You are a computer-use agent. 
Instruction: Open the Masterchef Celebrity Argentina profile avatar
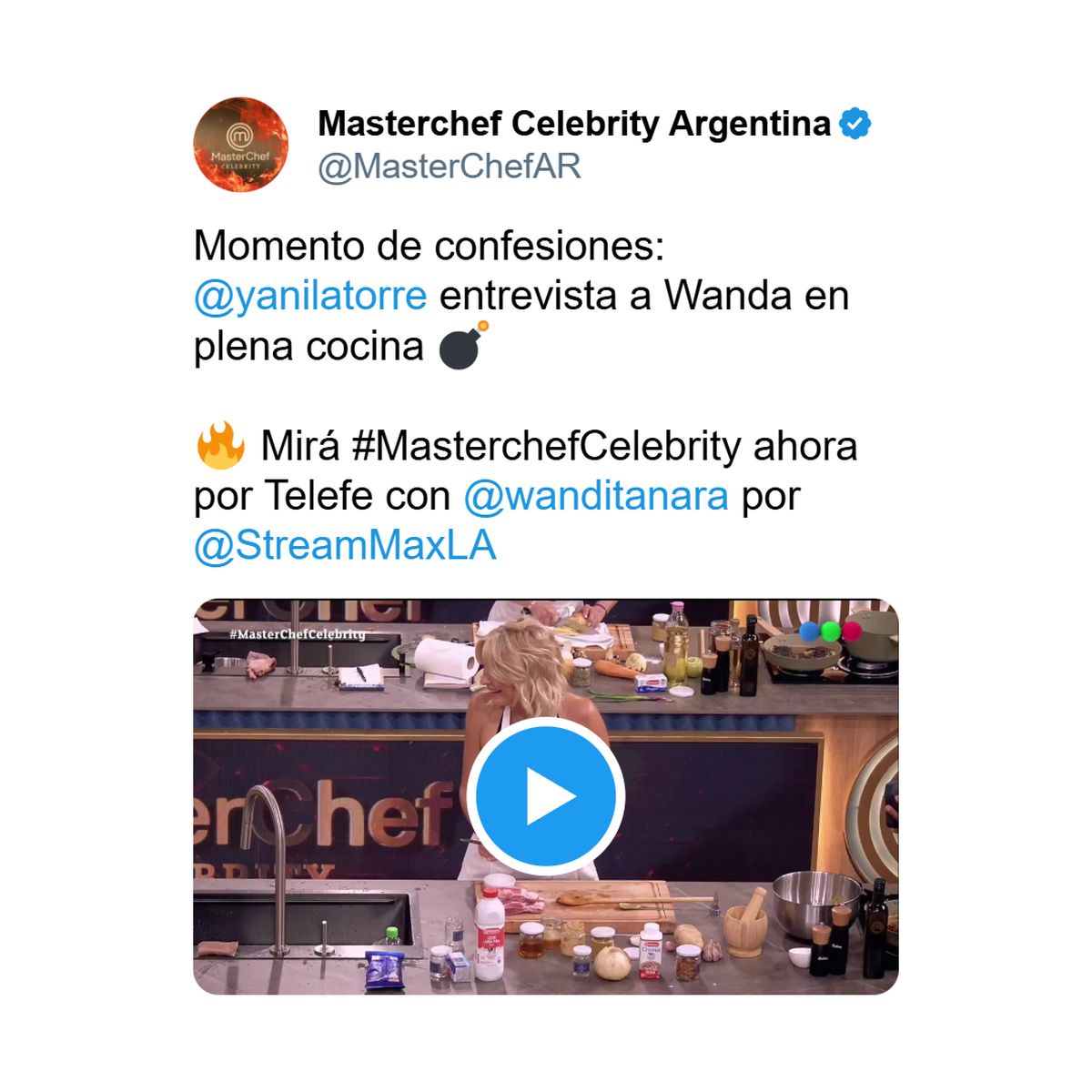(240, 145)
